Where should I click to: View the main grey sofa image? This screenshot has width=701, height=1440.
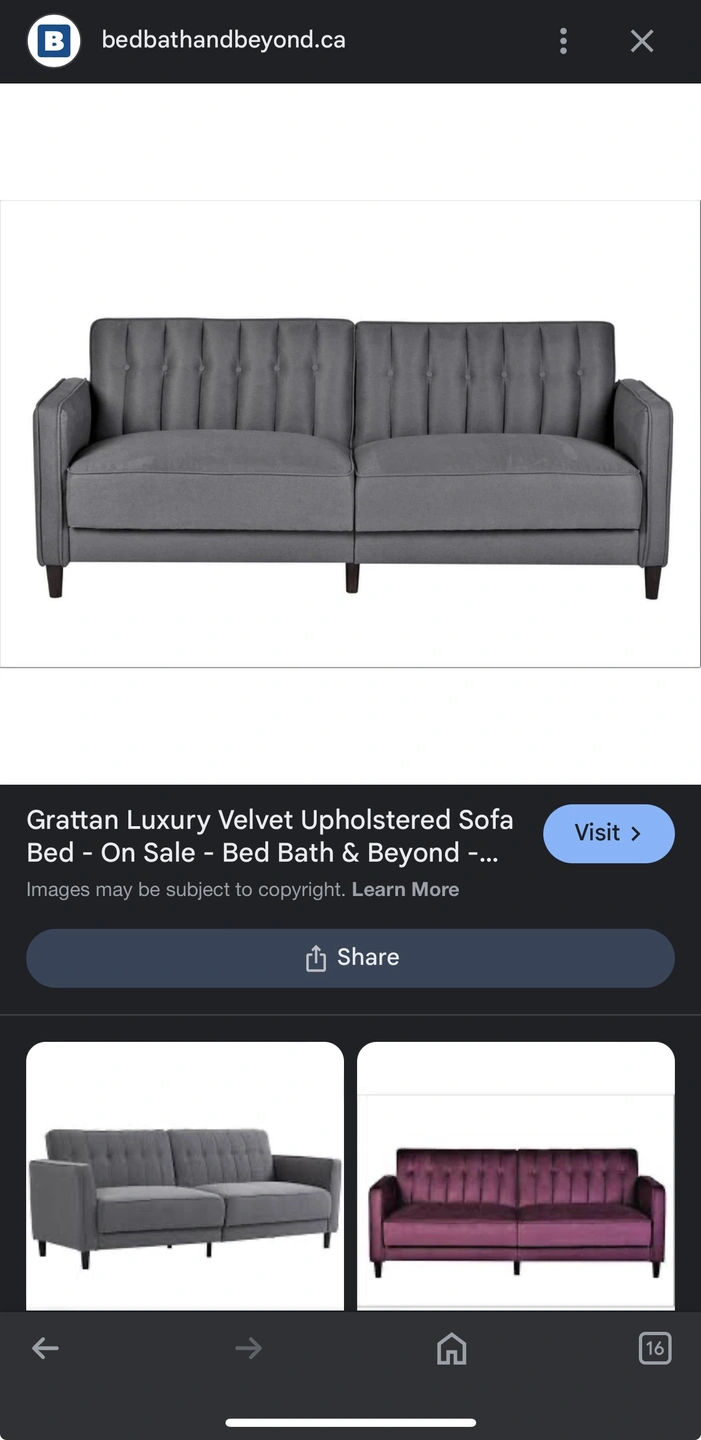pos(350,434)
